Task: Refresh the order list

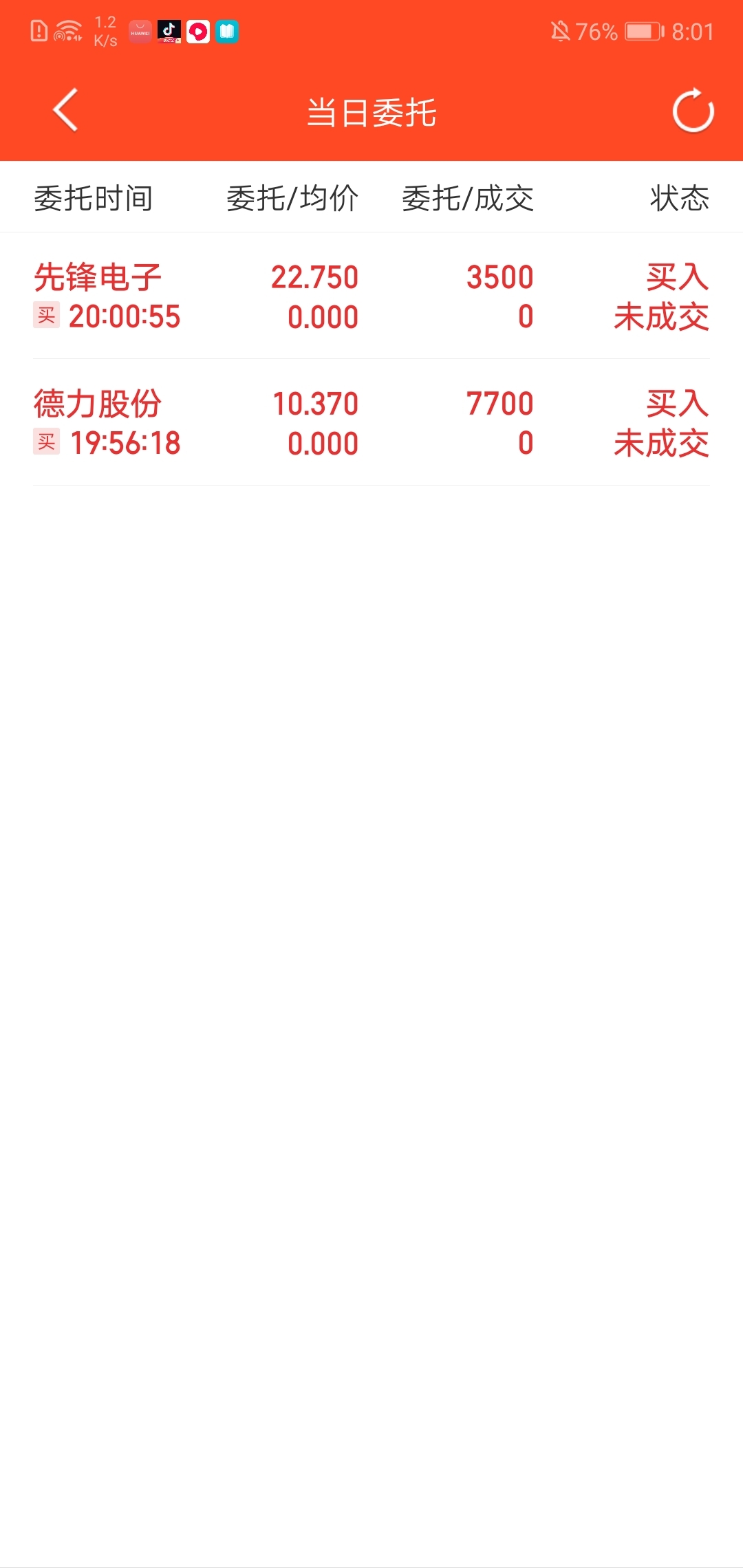Action: [693, 111]
